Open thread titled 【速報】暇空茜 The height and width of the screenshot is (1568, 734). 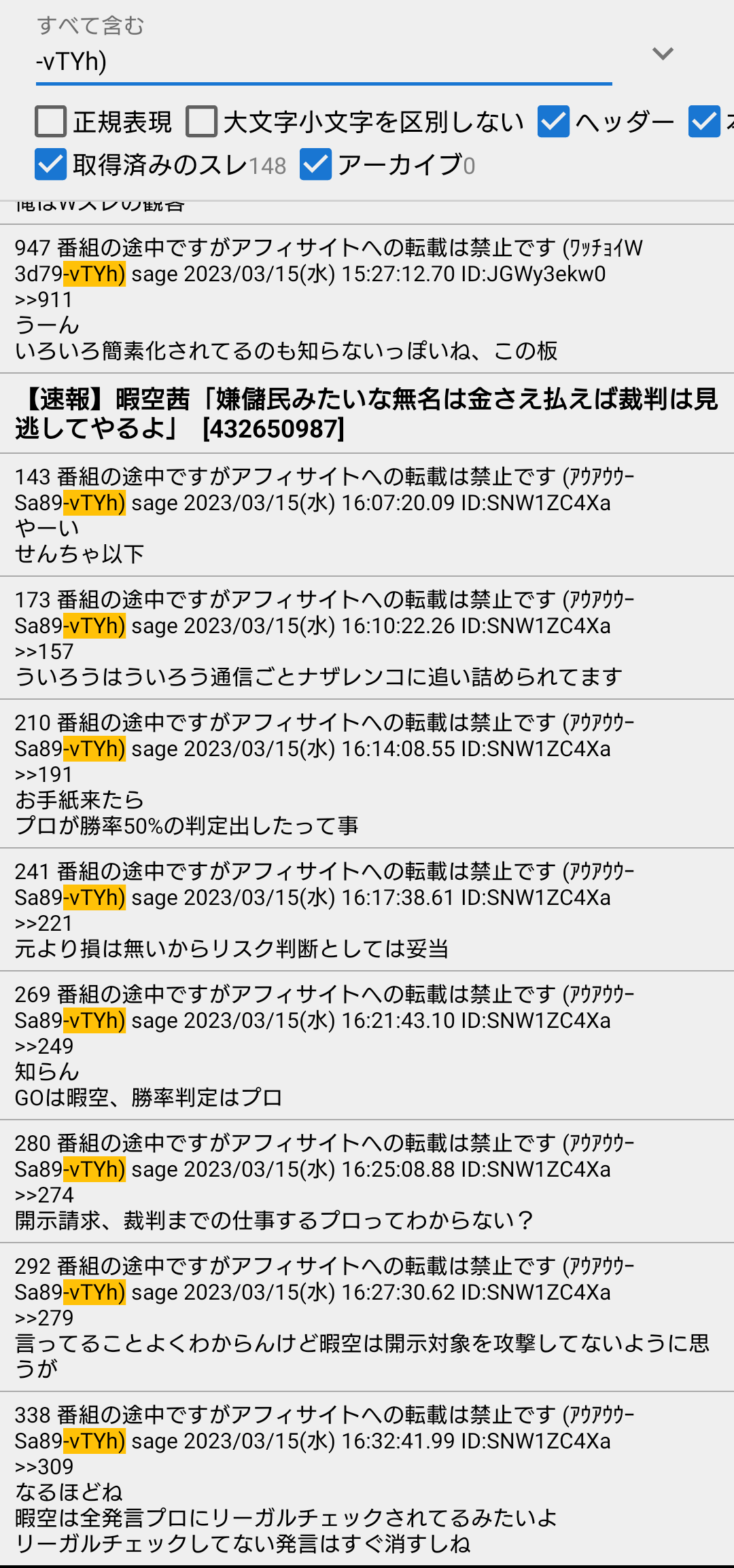pyautogui.click(x=367, y=414)
